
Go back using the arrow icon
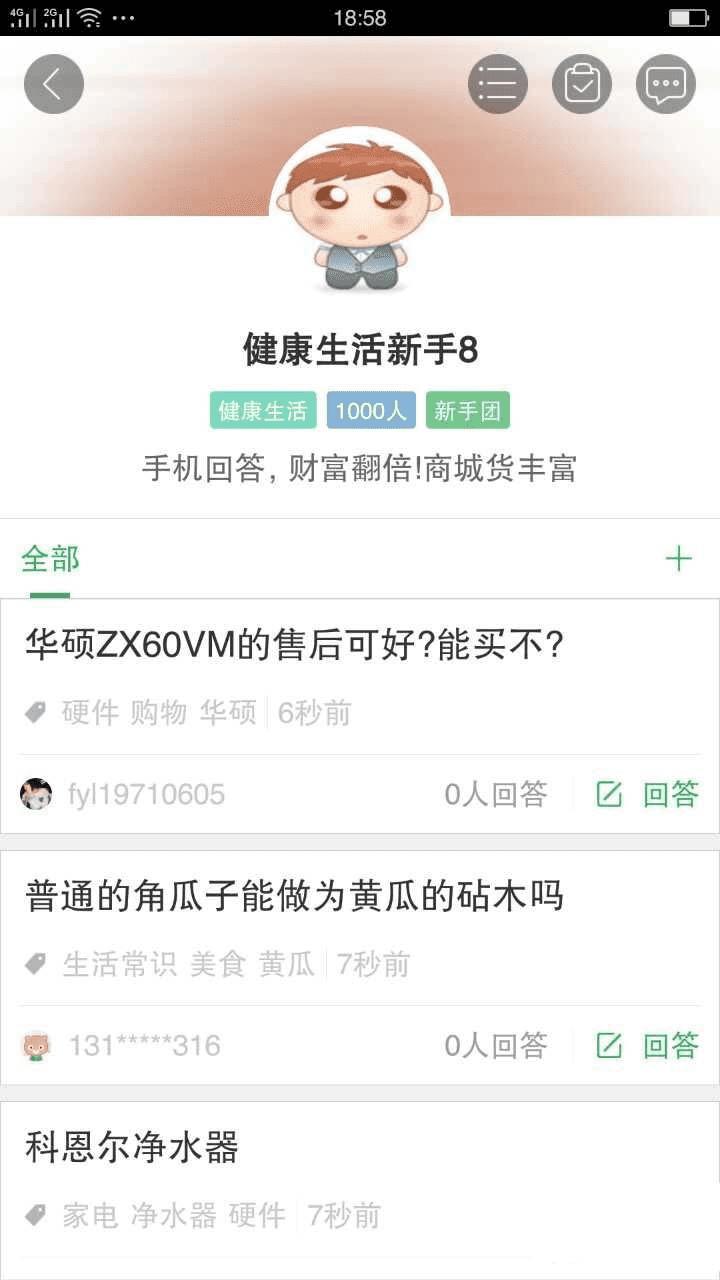pos(54,84)
